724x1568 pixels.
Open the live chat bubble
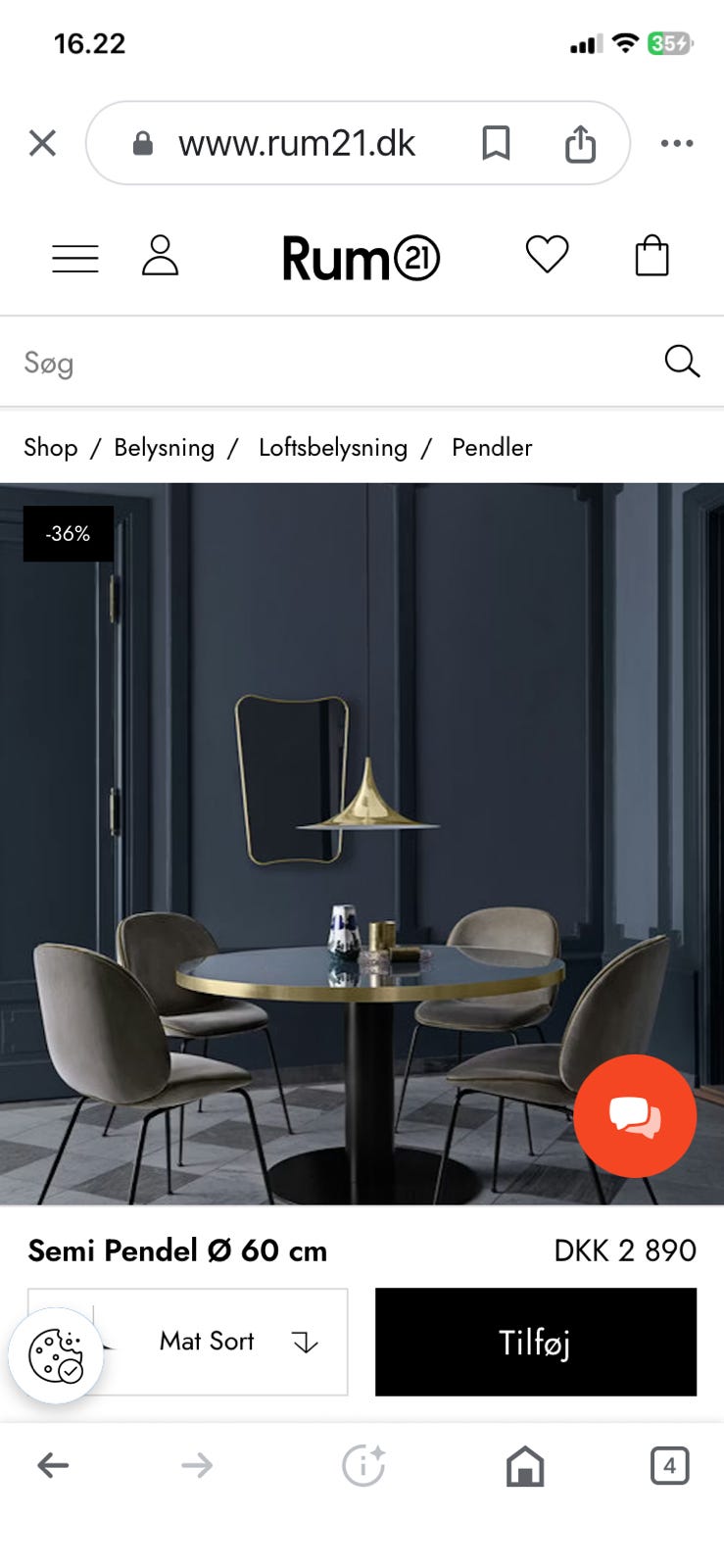(x=636, y=1114)
